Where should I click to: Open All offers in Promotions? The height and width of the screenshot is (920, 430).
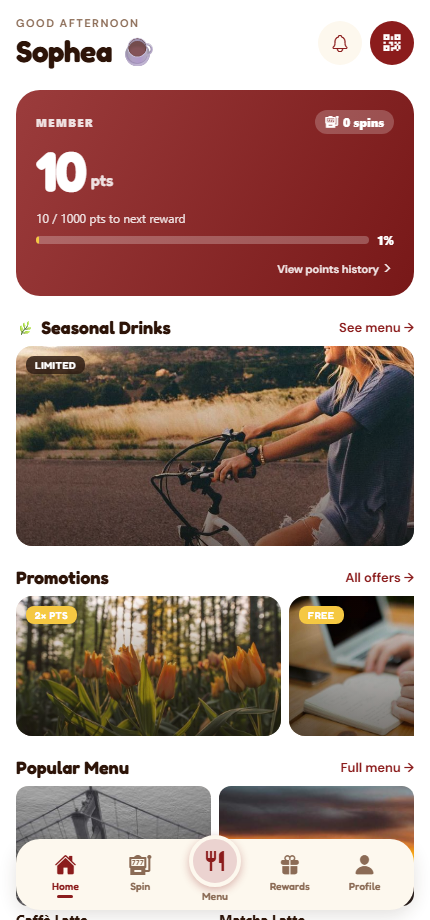(380, 577)
